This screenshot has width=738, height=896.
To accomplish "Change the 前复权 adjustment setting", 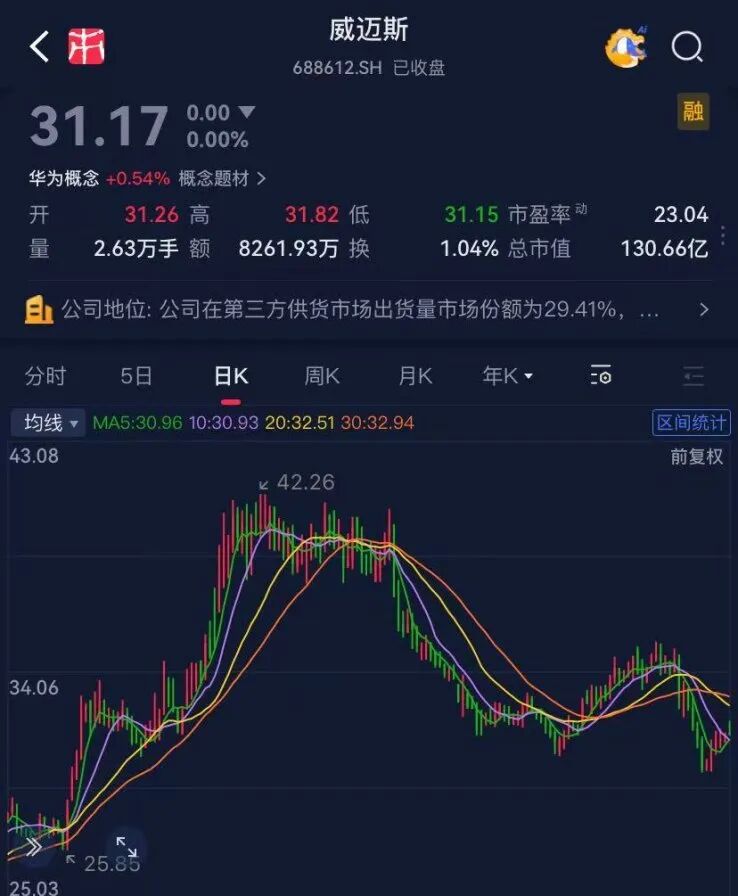I will tap(697, 457).
